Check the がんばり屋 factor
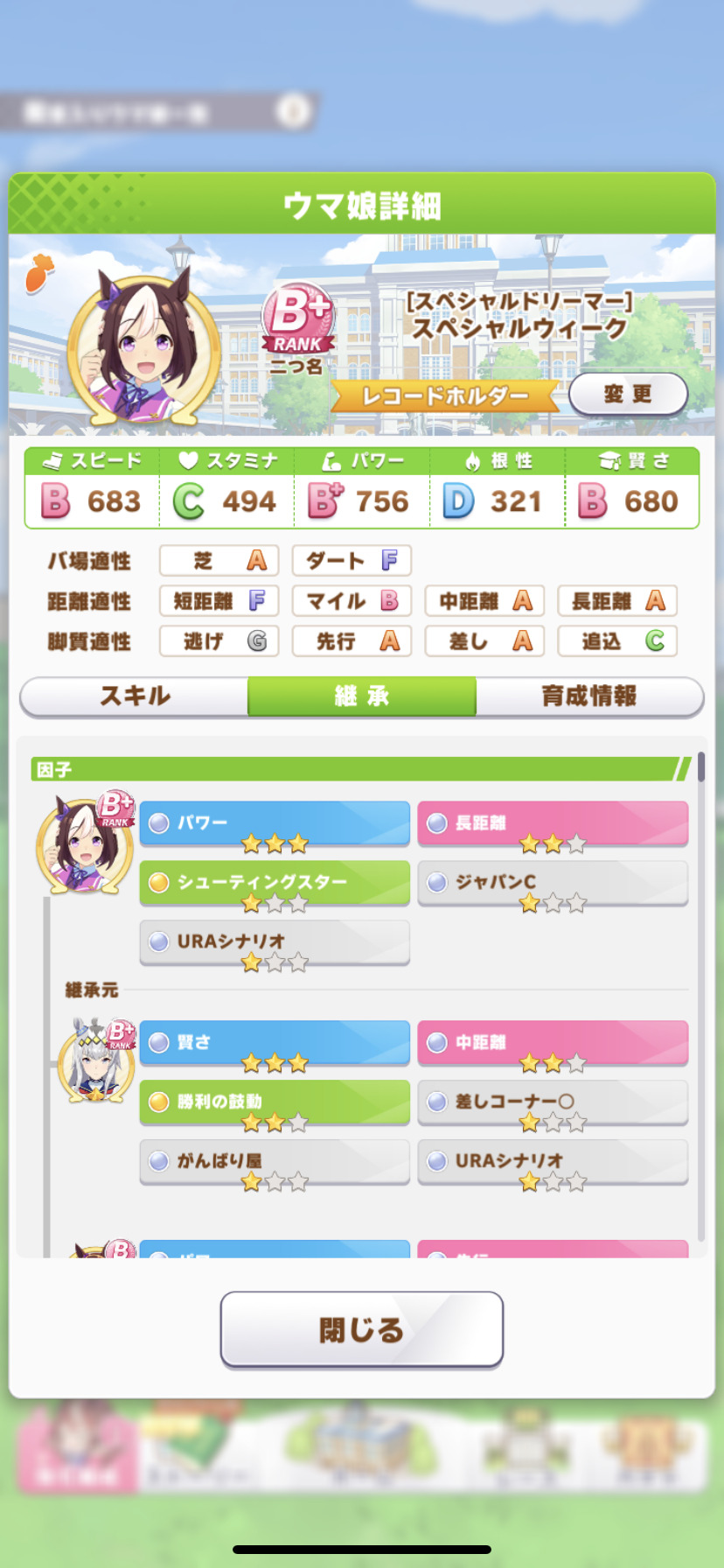 coord(275,1162)
